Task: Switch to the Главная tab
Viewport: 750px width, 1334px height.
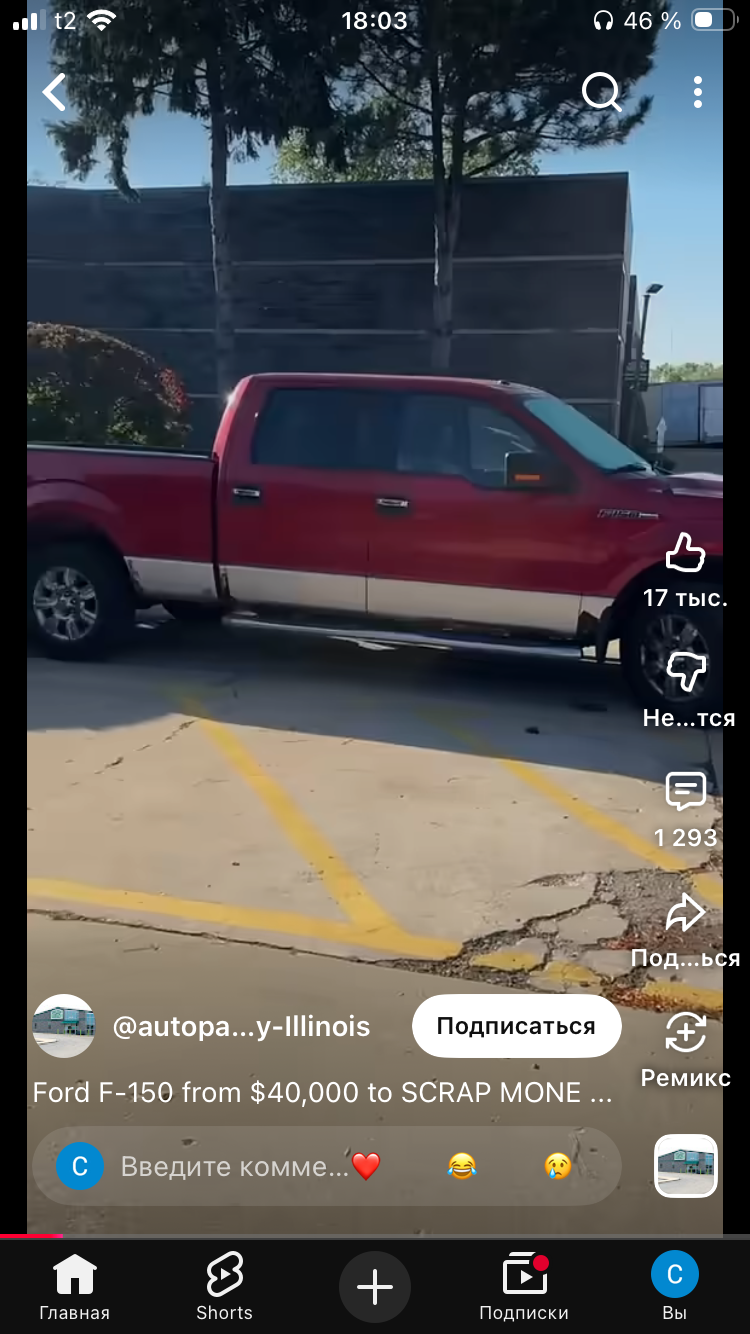Action: (74, 1288)
